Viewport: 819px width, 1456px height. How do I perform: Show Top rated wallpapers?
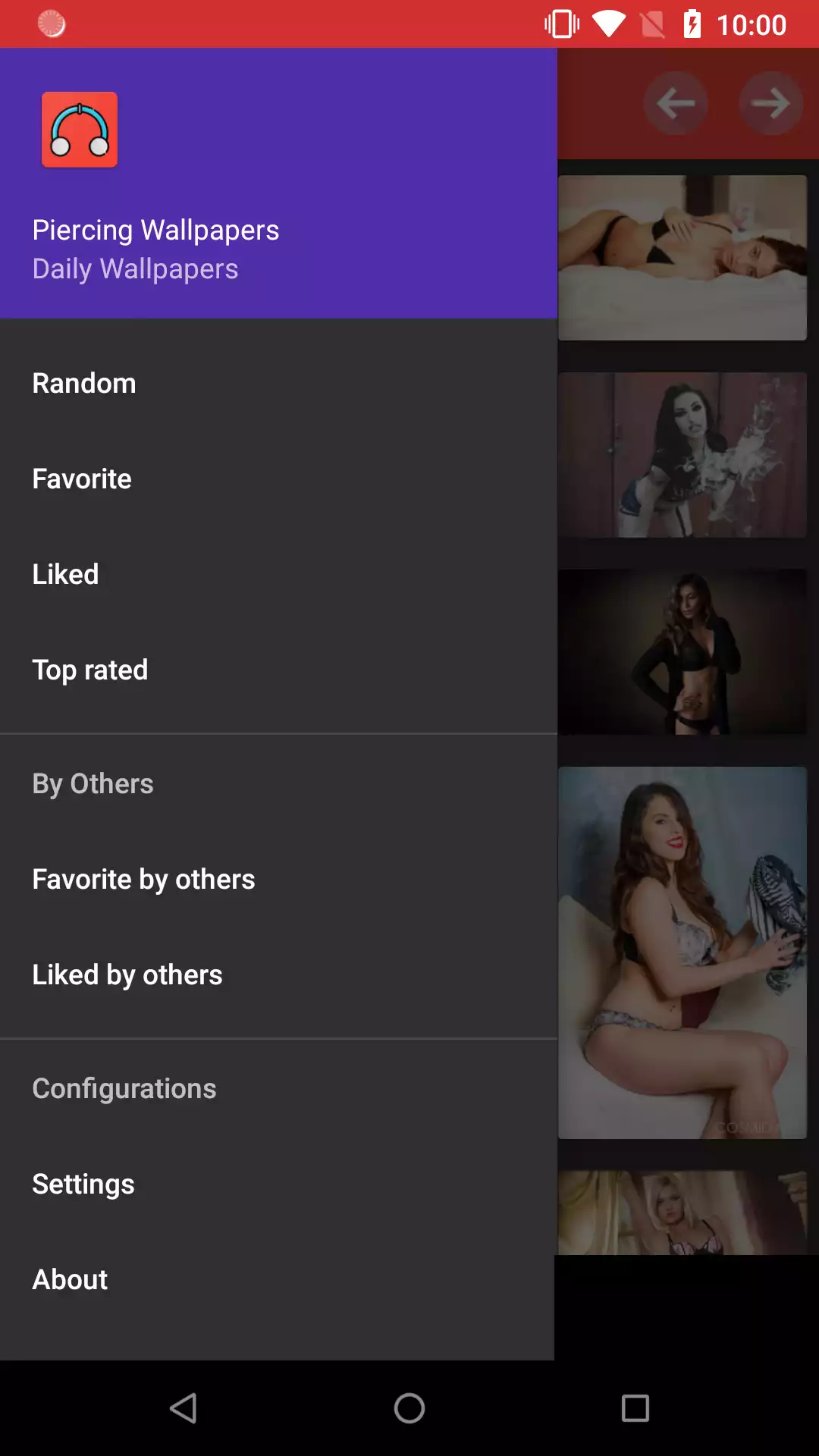pos(90,670)
